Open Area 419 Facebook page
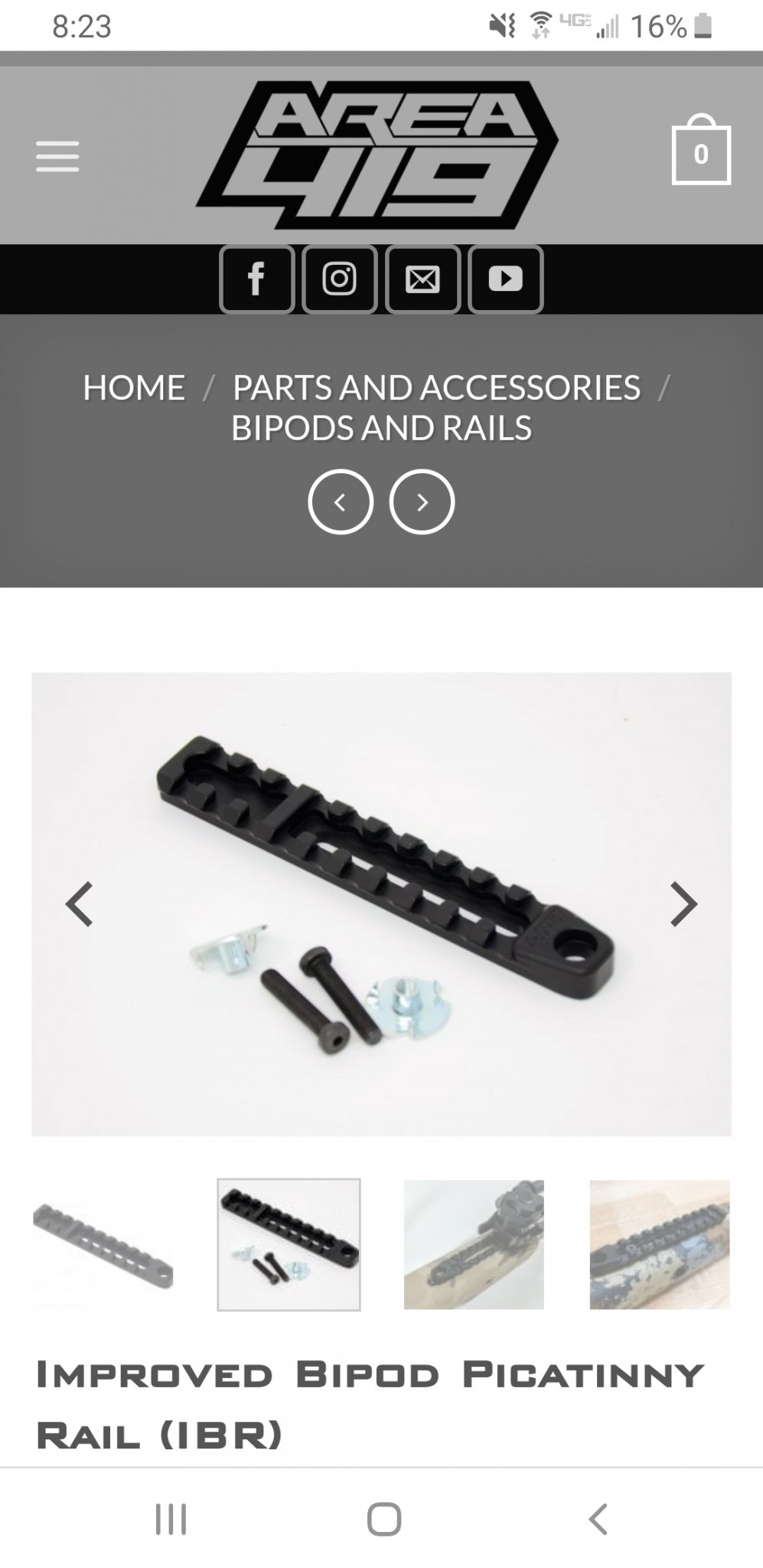Viewport: 763px width, 1568px height. point(256,279)
